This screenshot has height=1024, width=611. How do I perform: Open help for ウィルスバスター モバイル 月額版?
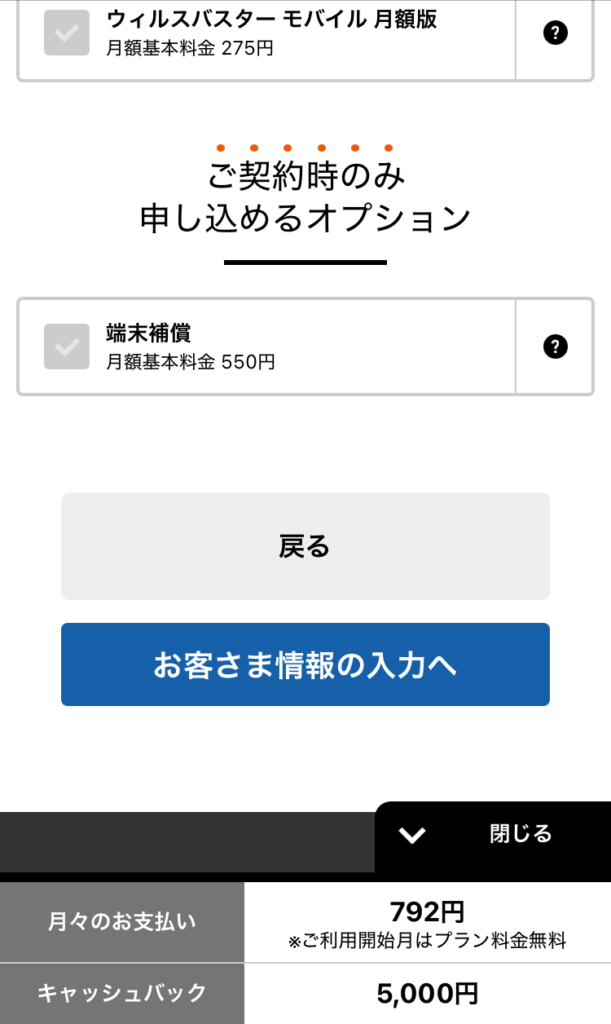(555, 33)
